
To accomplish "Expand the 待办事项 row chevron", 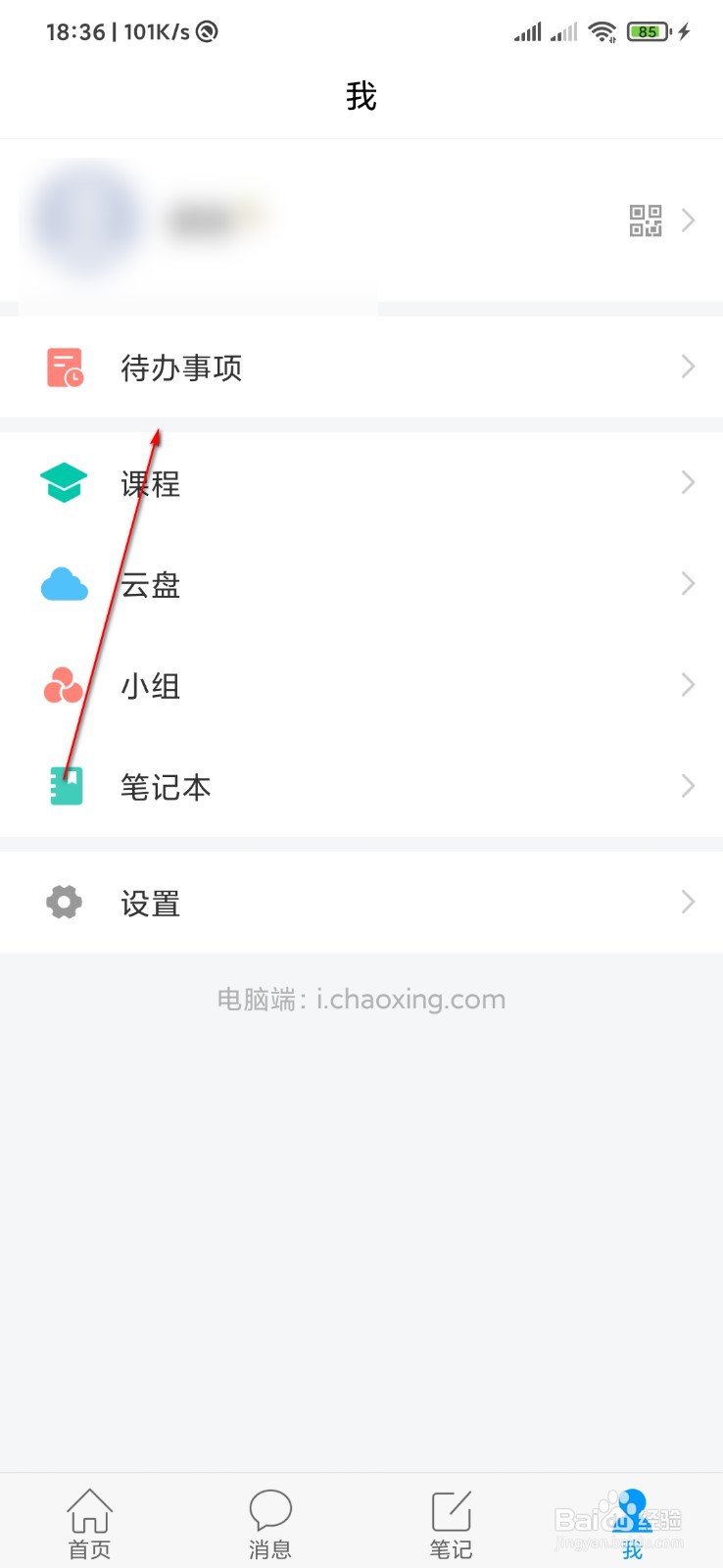I will (687, 367).
